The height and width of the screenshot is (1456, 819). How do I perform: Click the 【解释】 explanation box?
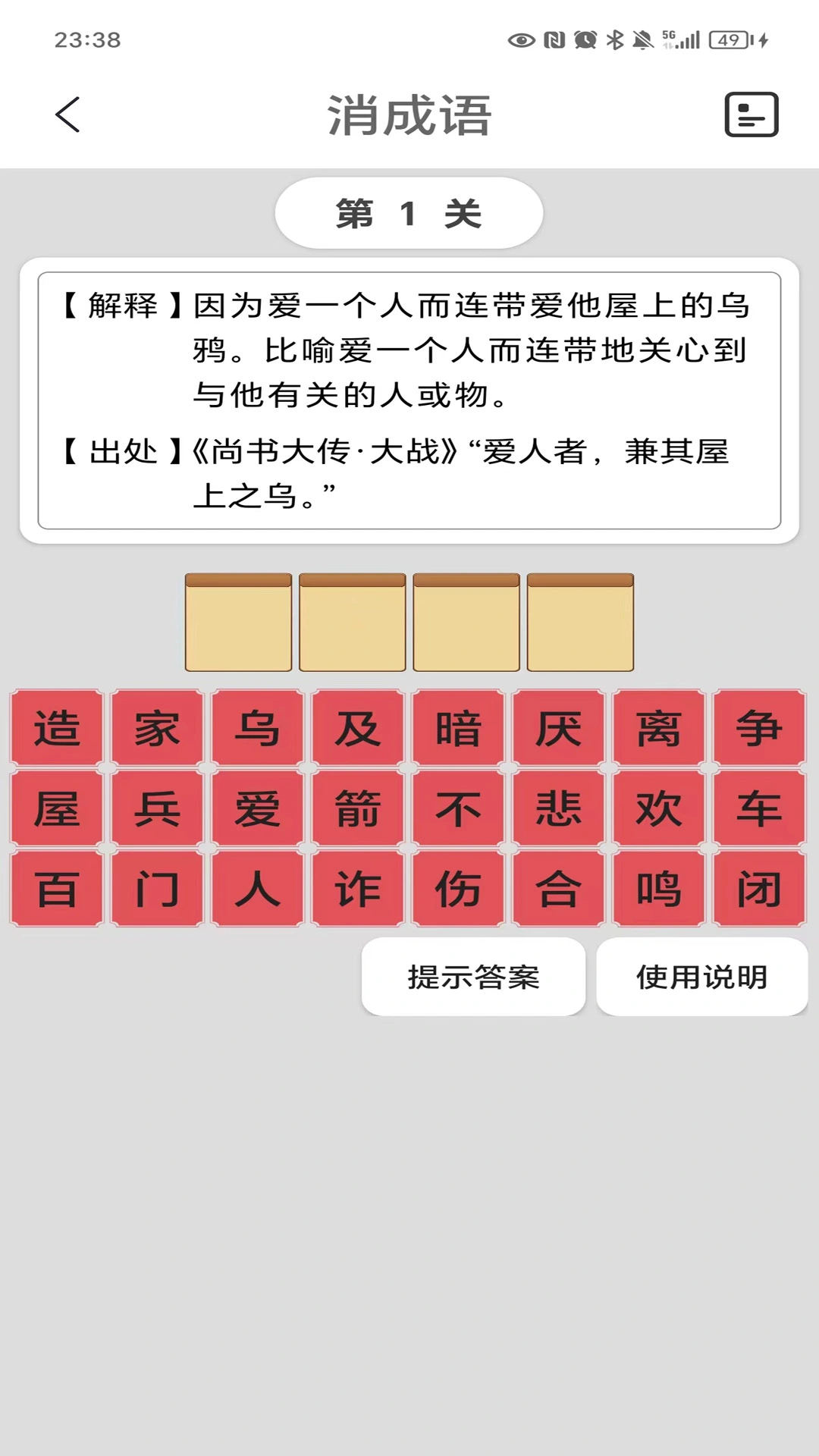[x=409, y=394]
